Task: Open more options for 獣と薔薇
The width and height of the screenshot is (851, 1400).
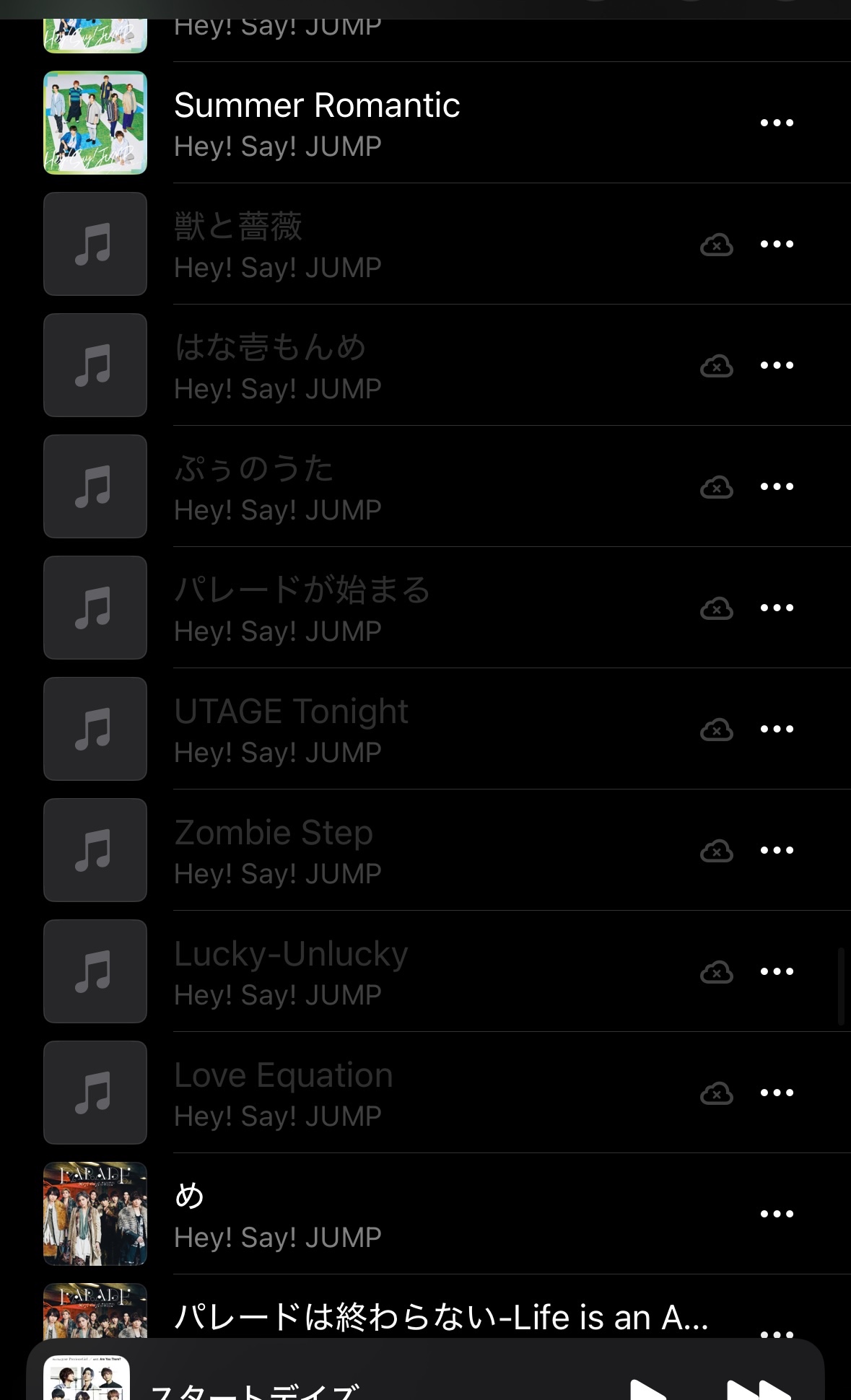Action: coord(777,244)
